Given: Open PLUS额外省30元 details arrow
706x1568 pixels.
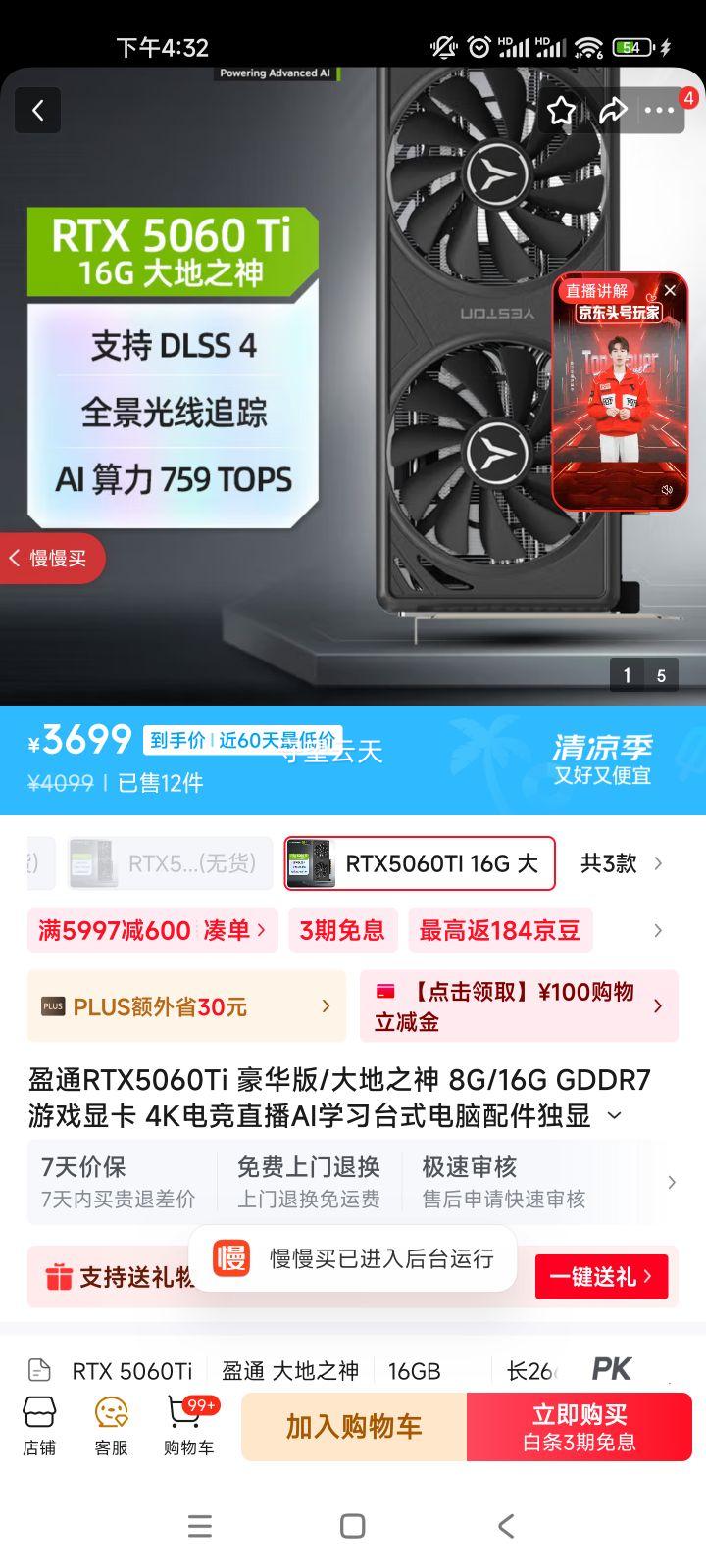Looking at the screenshot, I should click(x=327, y=1005).
